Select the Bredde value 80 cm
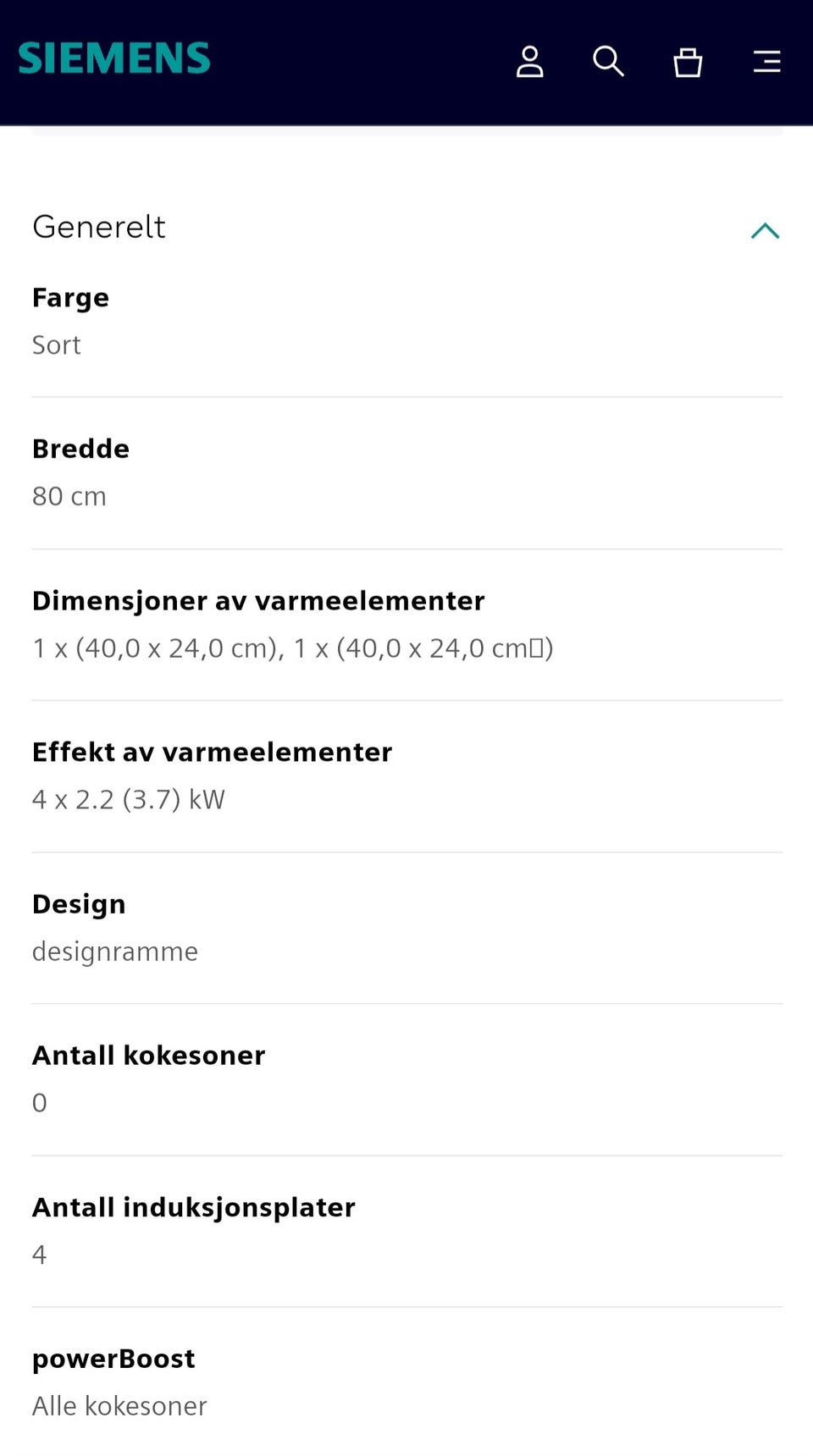Screen dimensions: 813x1456 click(69, 496)
